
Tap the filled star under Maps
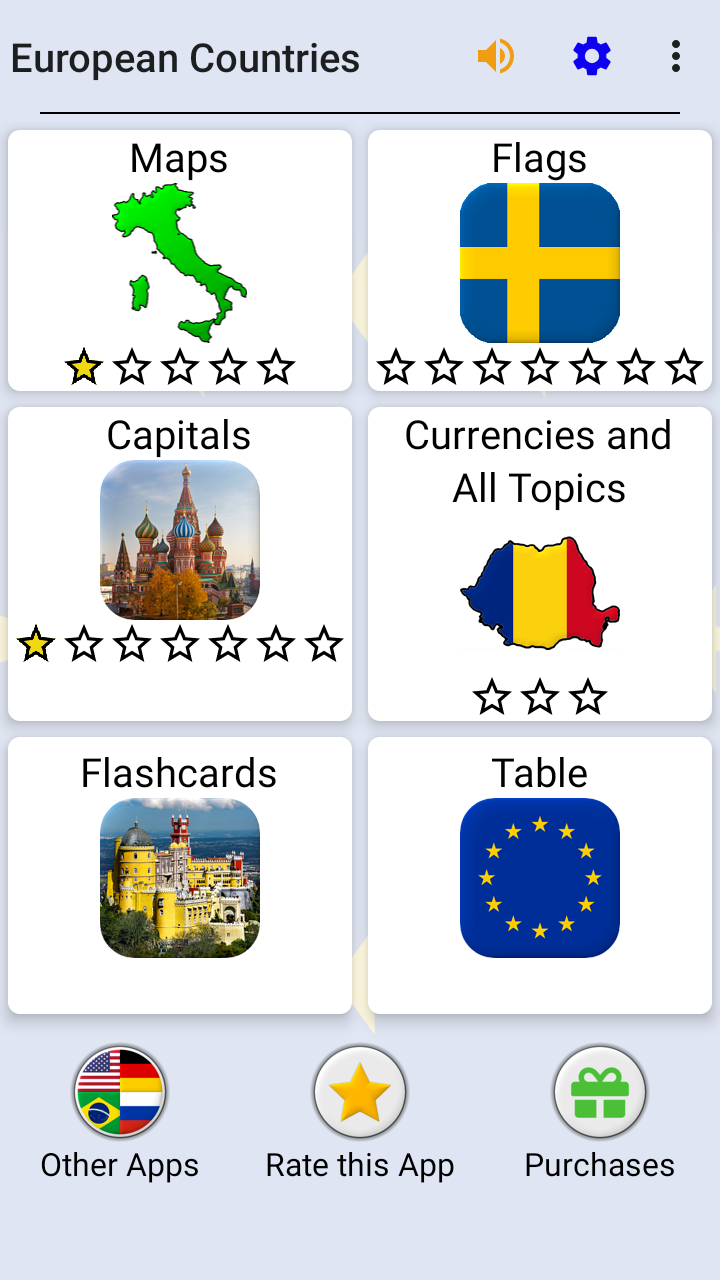coord(83,368)
